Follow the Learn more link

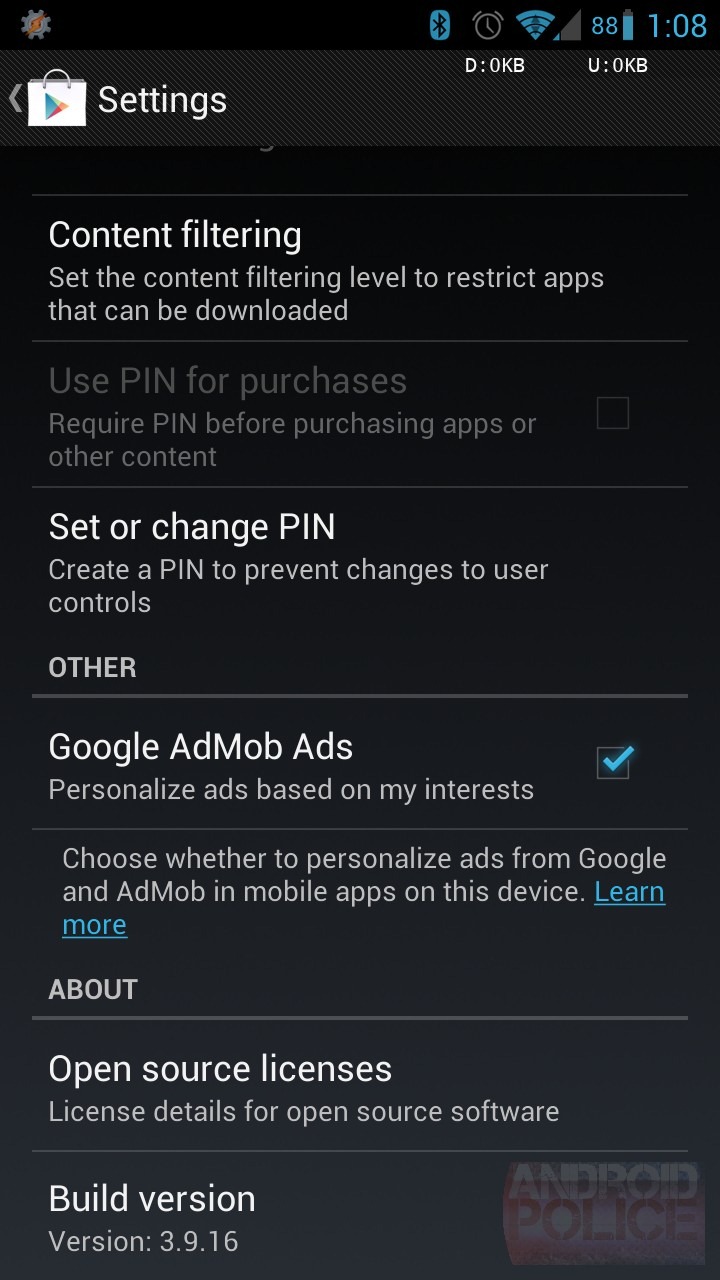364,908
